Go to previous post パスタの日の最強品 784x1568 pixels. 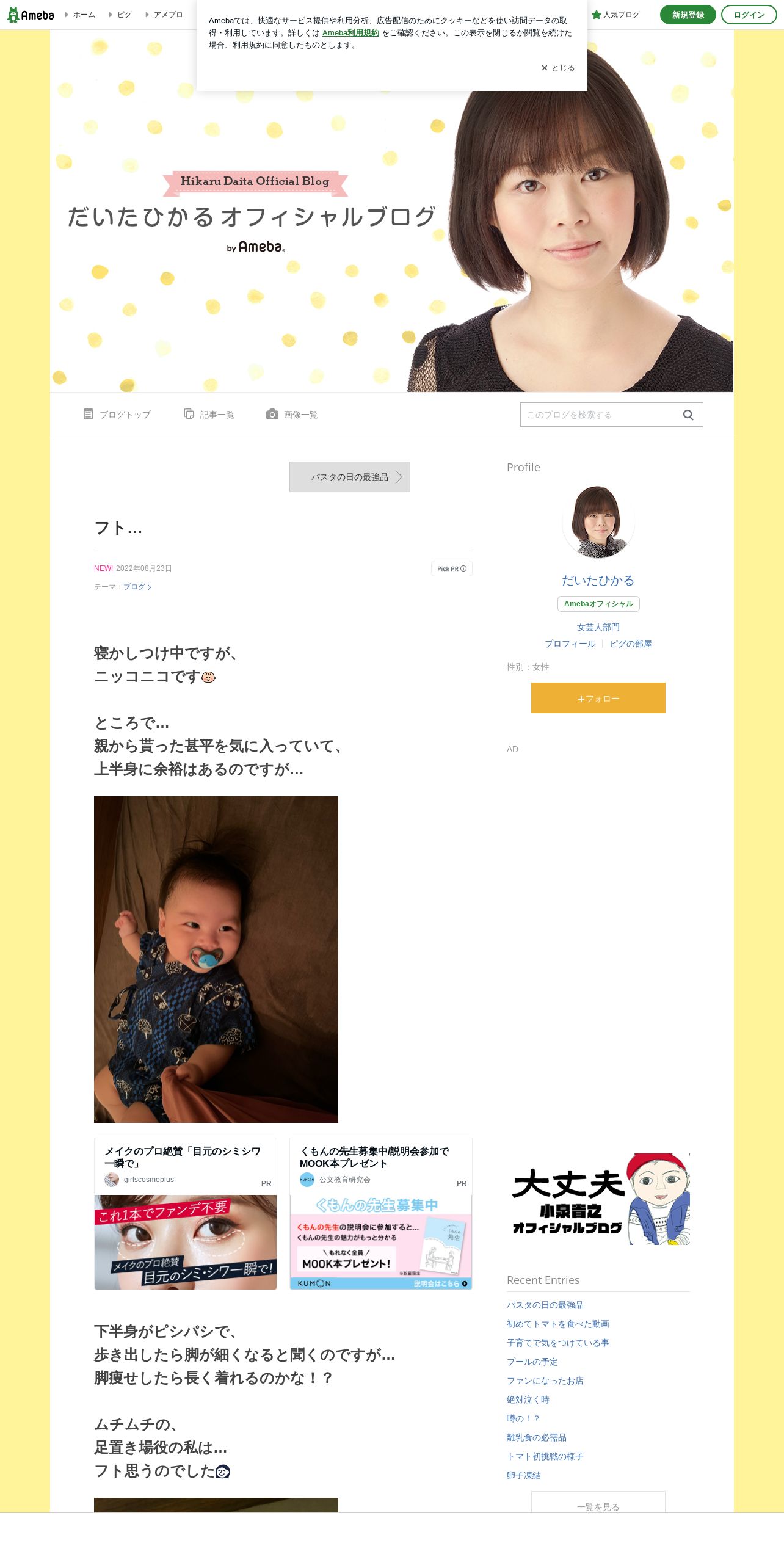[x=350, y=477]
